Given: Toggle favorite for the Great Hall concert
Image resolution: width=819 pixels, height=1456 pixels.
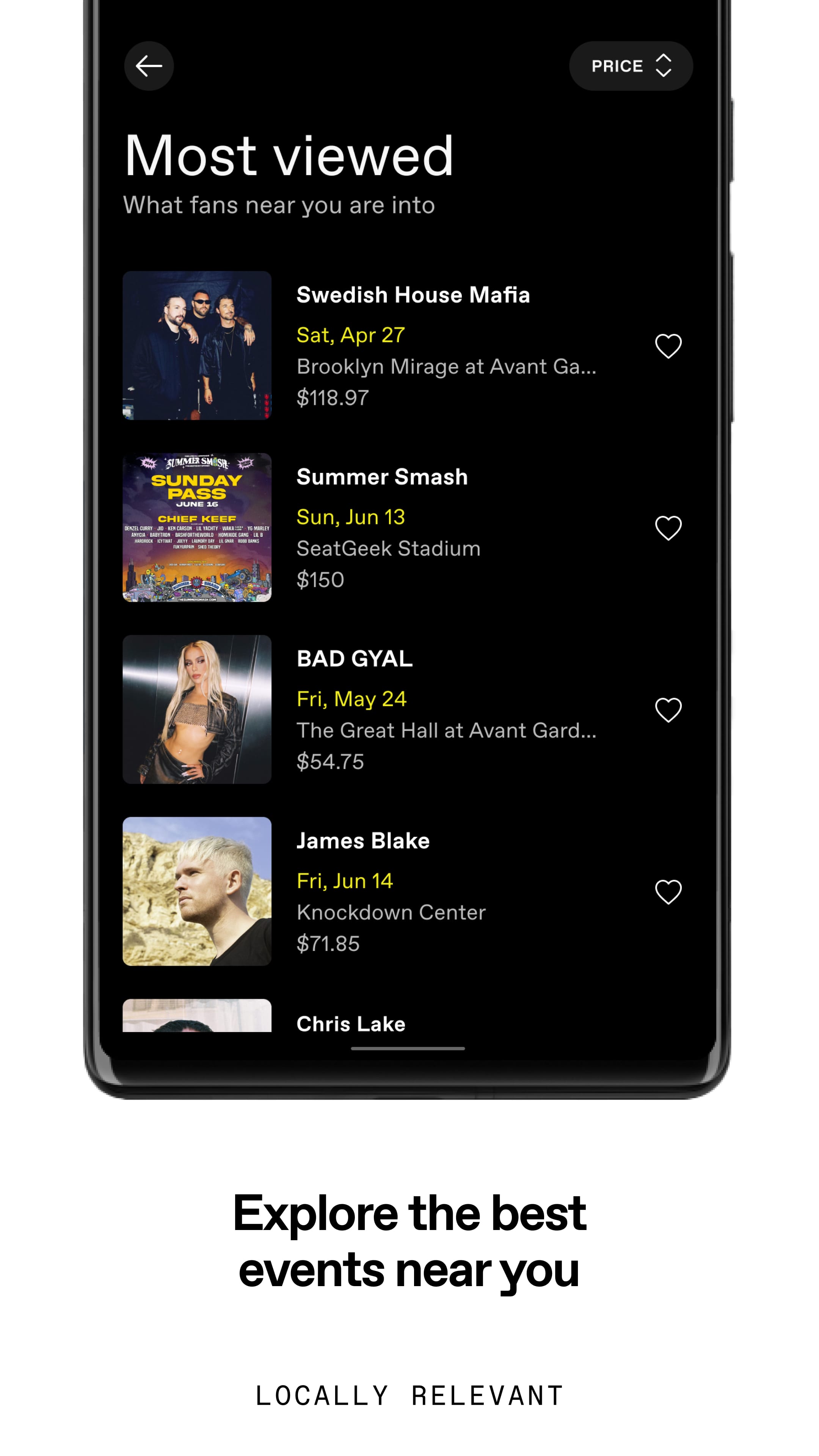Looking at the screenshot, I should 668,709.
